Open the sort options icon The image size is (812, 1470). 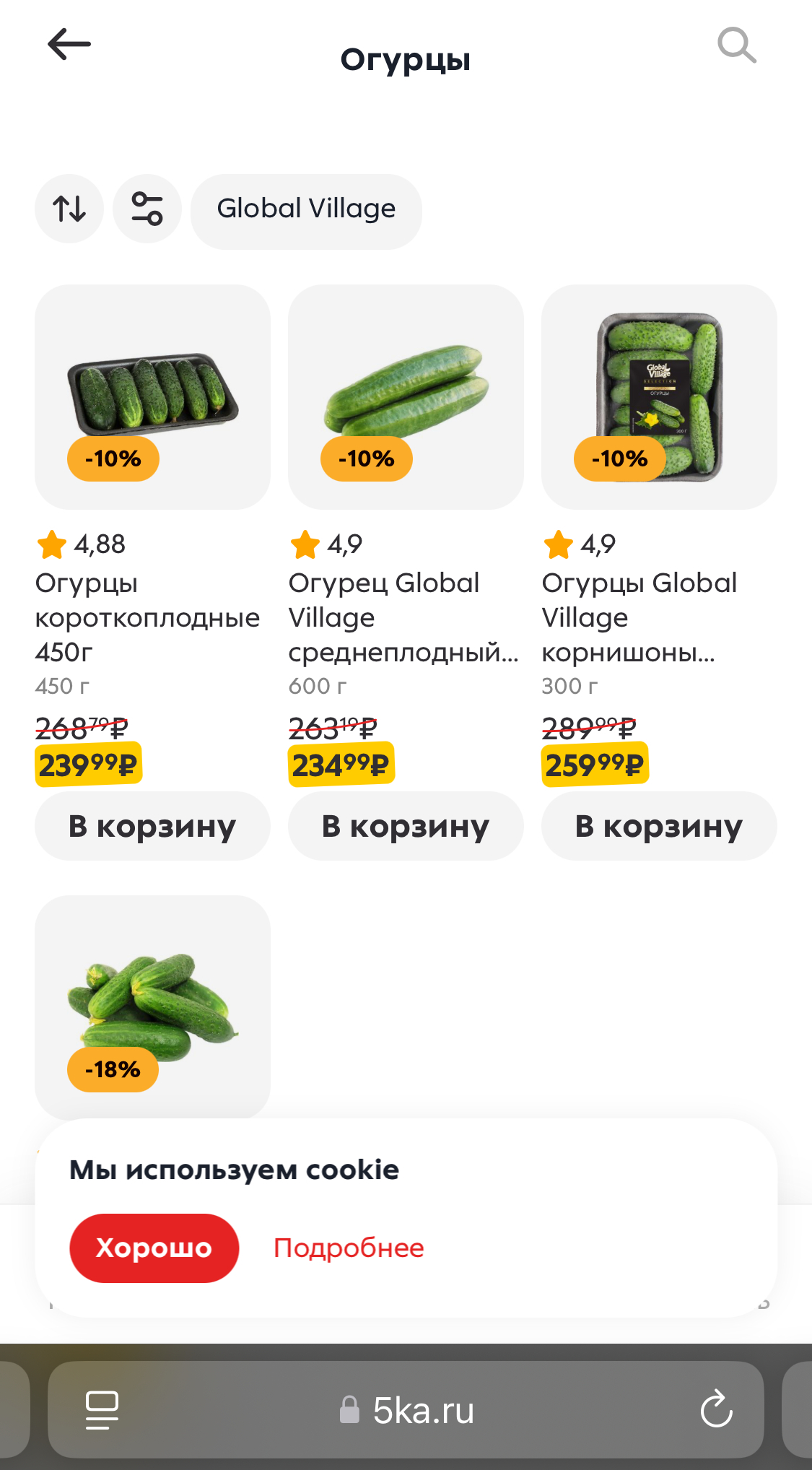(x=69, y=209)
